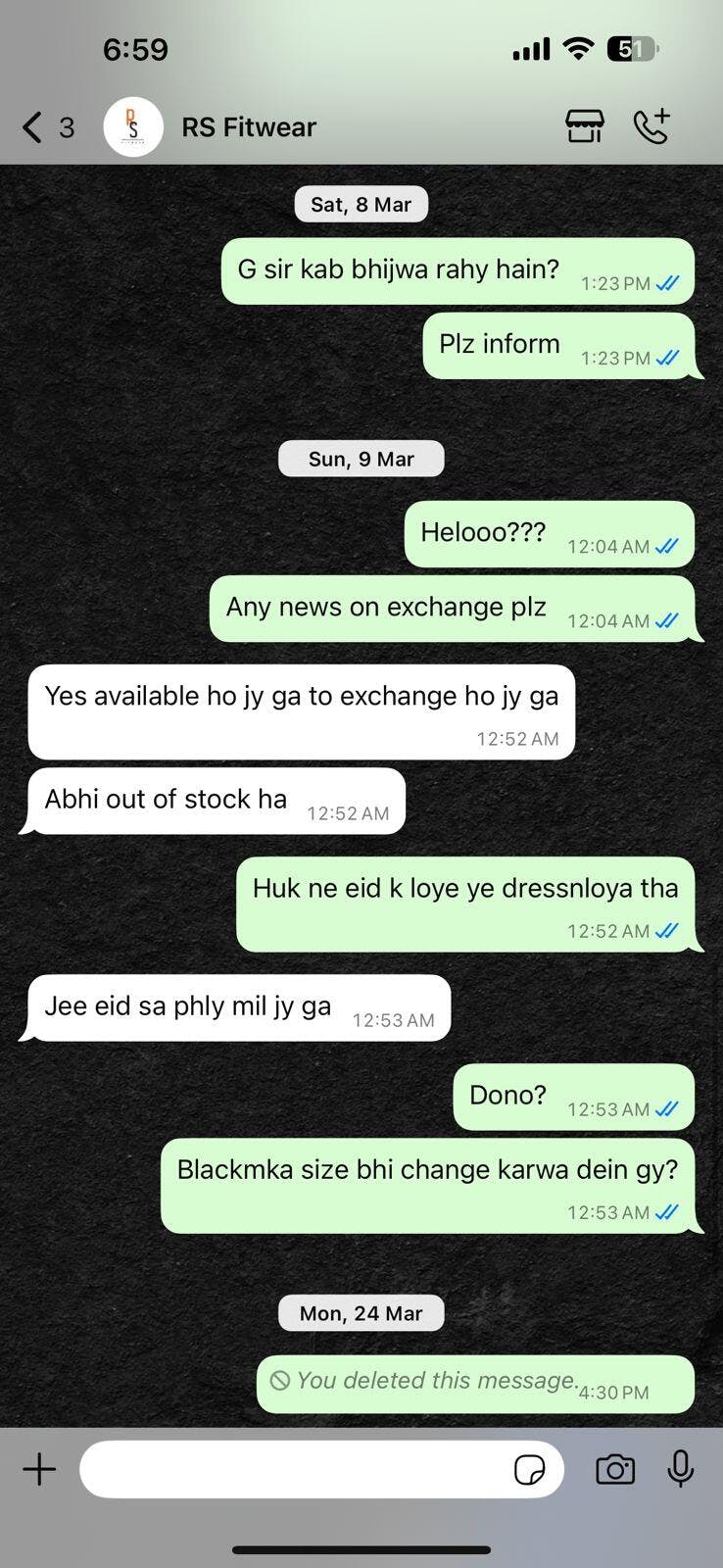Screen dimensions: 723x1568
Task: Open the RS Fitwear business catalog
Action: [x=584, y=126]
